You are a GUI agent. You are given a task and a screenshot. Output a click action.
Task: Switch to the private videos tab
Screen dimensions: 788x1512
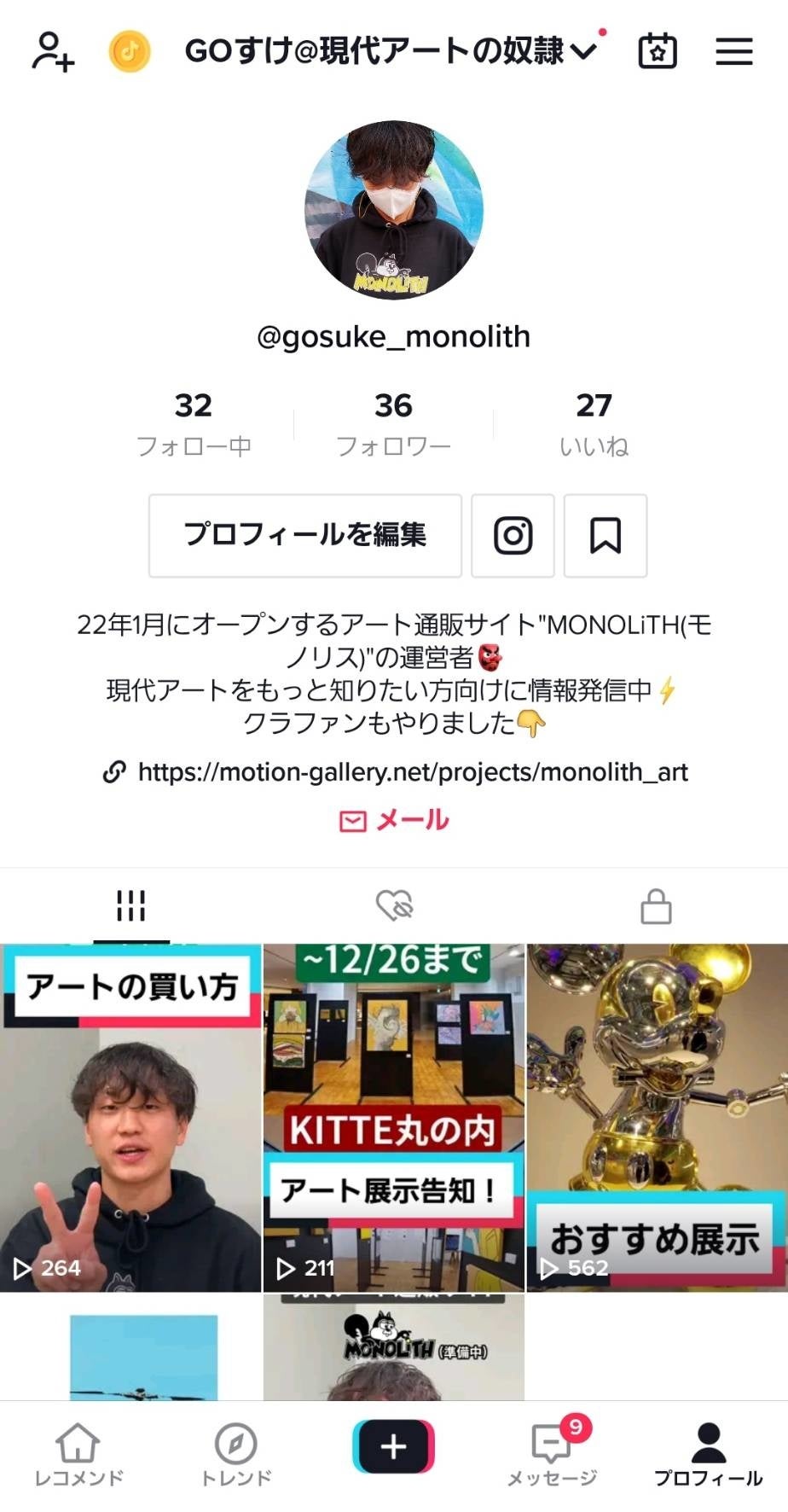coord(656,905)
